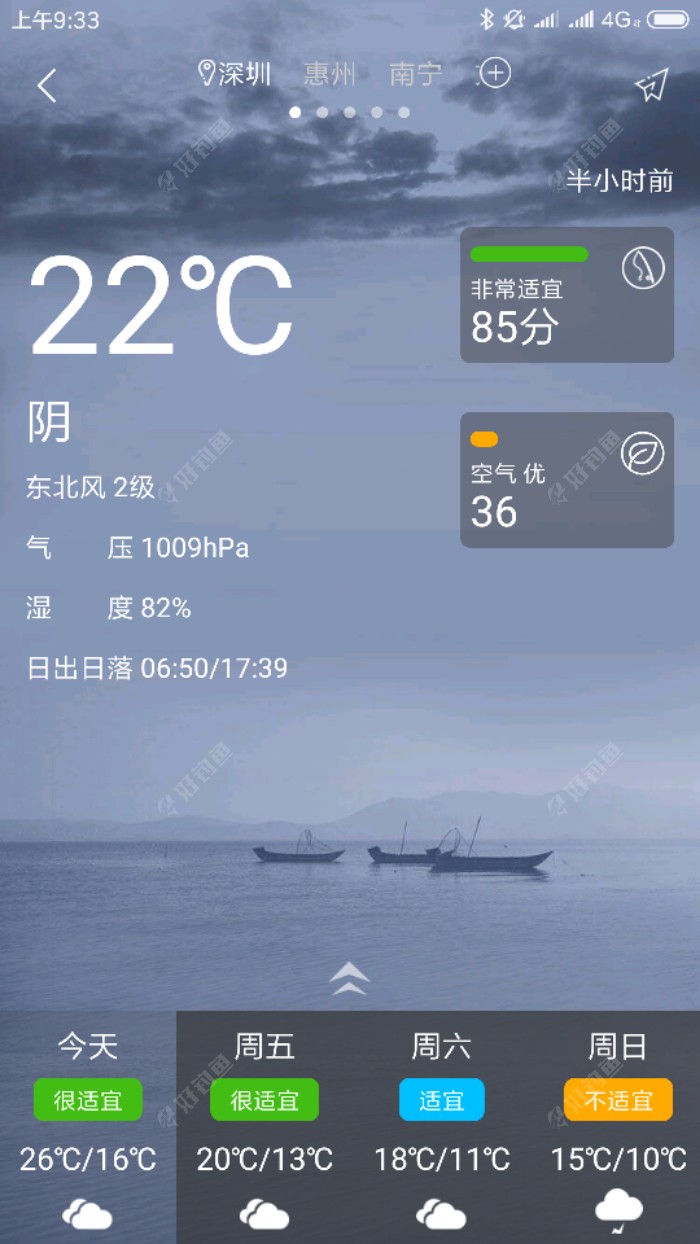View 周五 forecast details
The width and height of the screenshot is (700, 1244).
click(x=265, y=1127)
